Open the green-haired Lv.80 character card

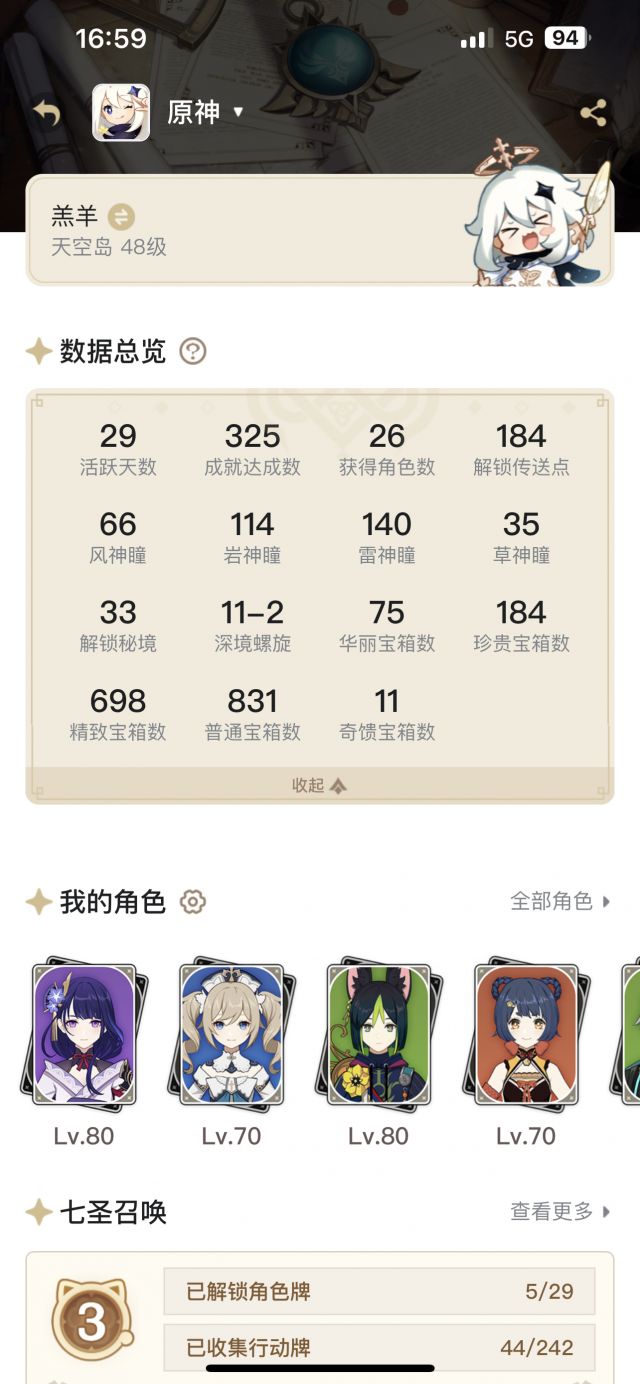379,1035
